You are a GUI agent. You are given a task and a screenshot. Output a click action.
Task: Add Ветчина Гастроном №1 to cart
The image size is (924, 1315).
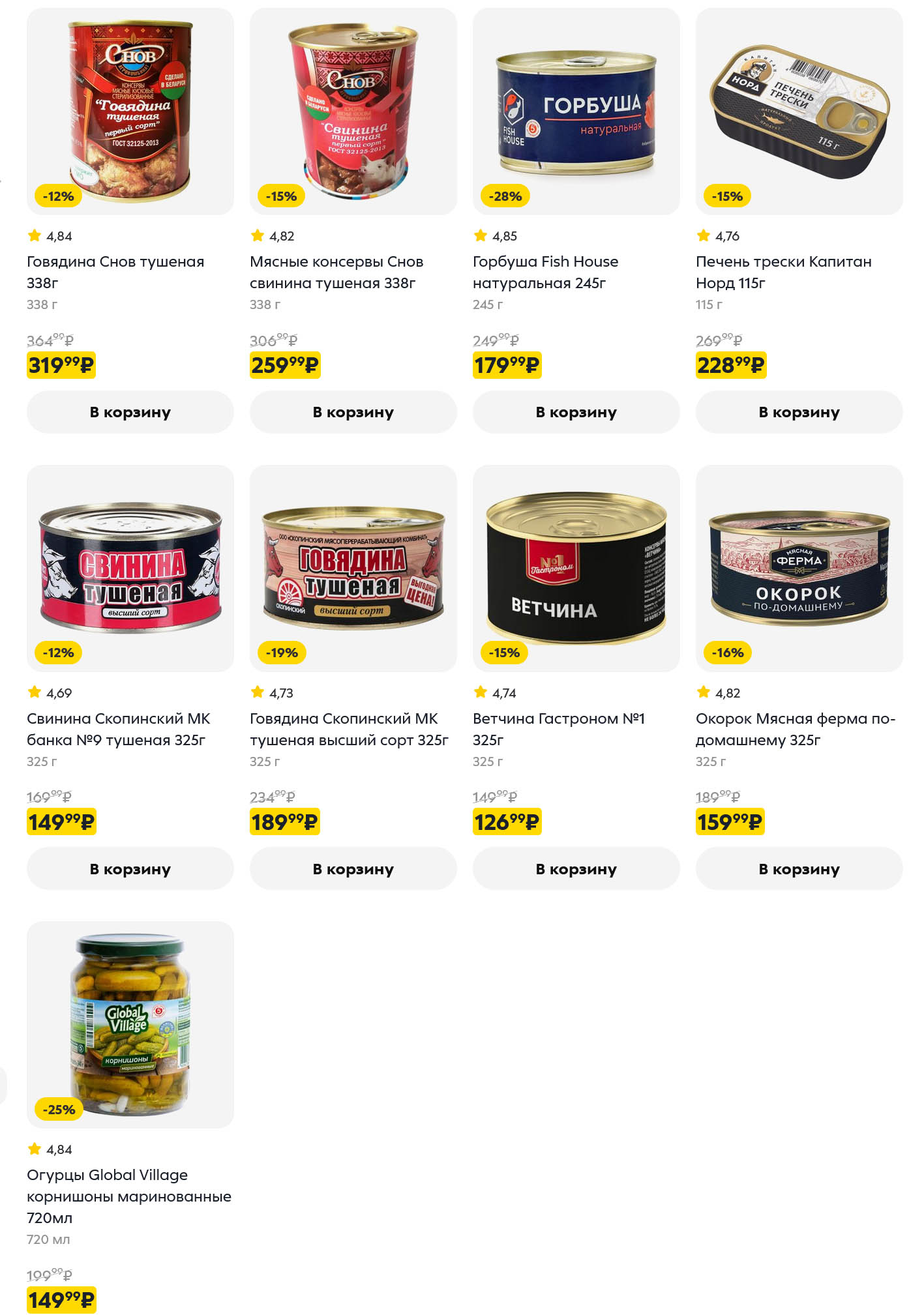click(x=576, y=868)
